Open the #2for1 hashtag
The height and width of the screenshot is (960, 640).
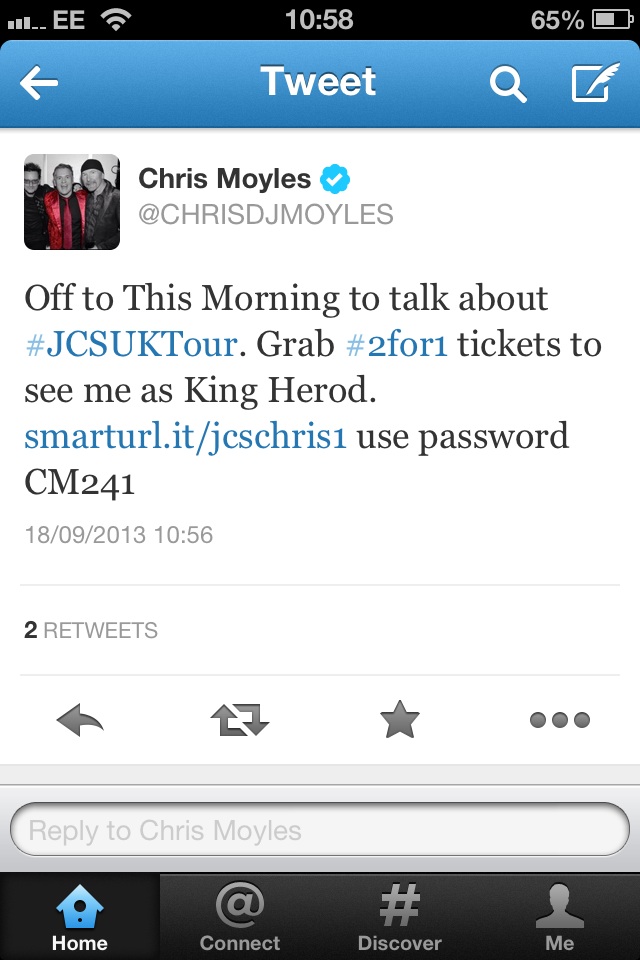[x=395, y=345]
